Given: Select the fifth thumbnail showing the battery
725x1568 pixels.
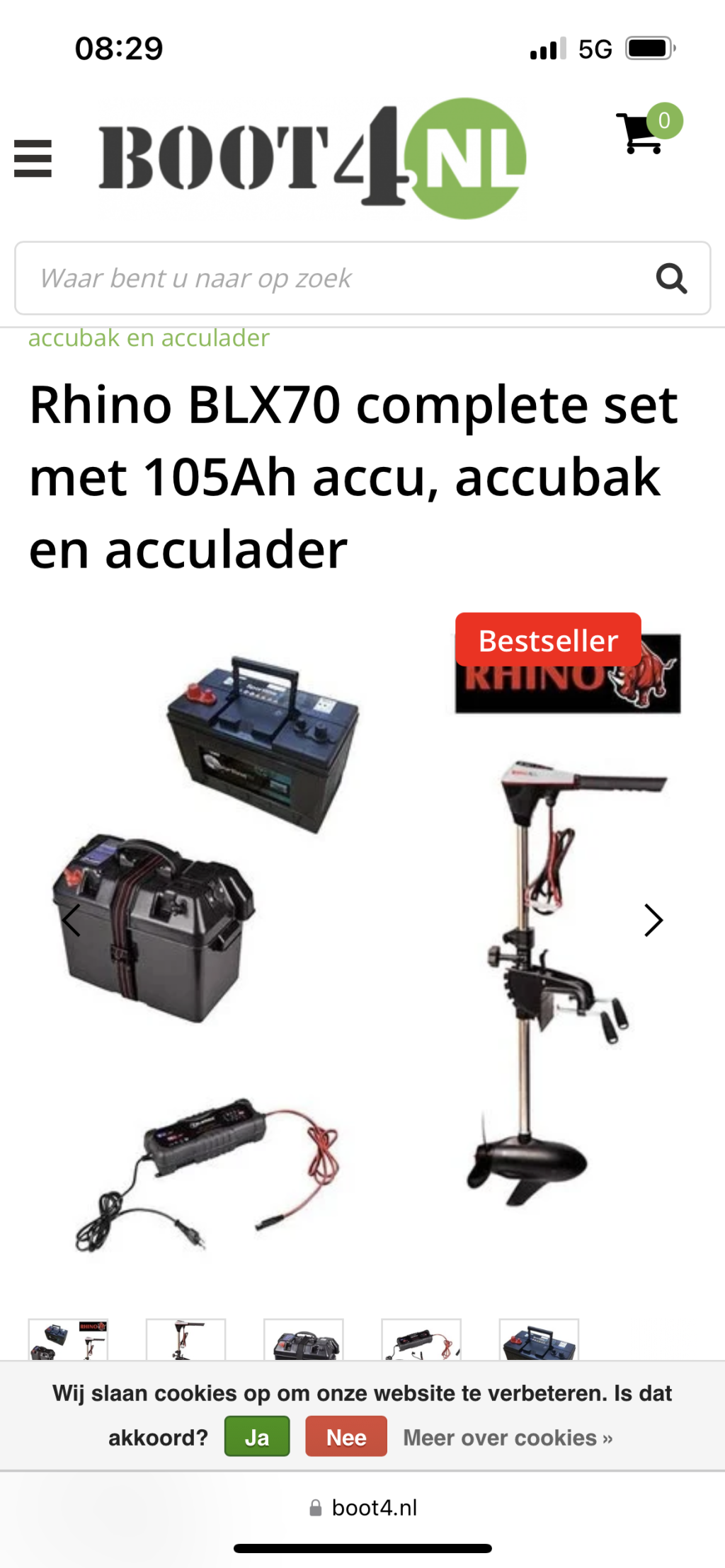Looking at the screenshot, I should (539, 1339).
